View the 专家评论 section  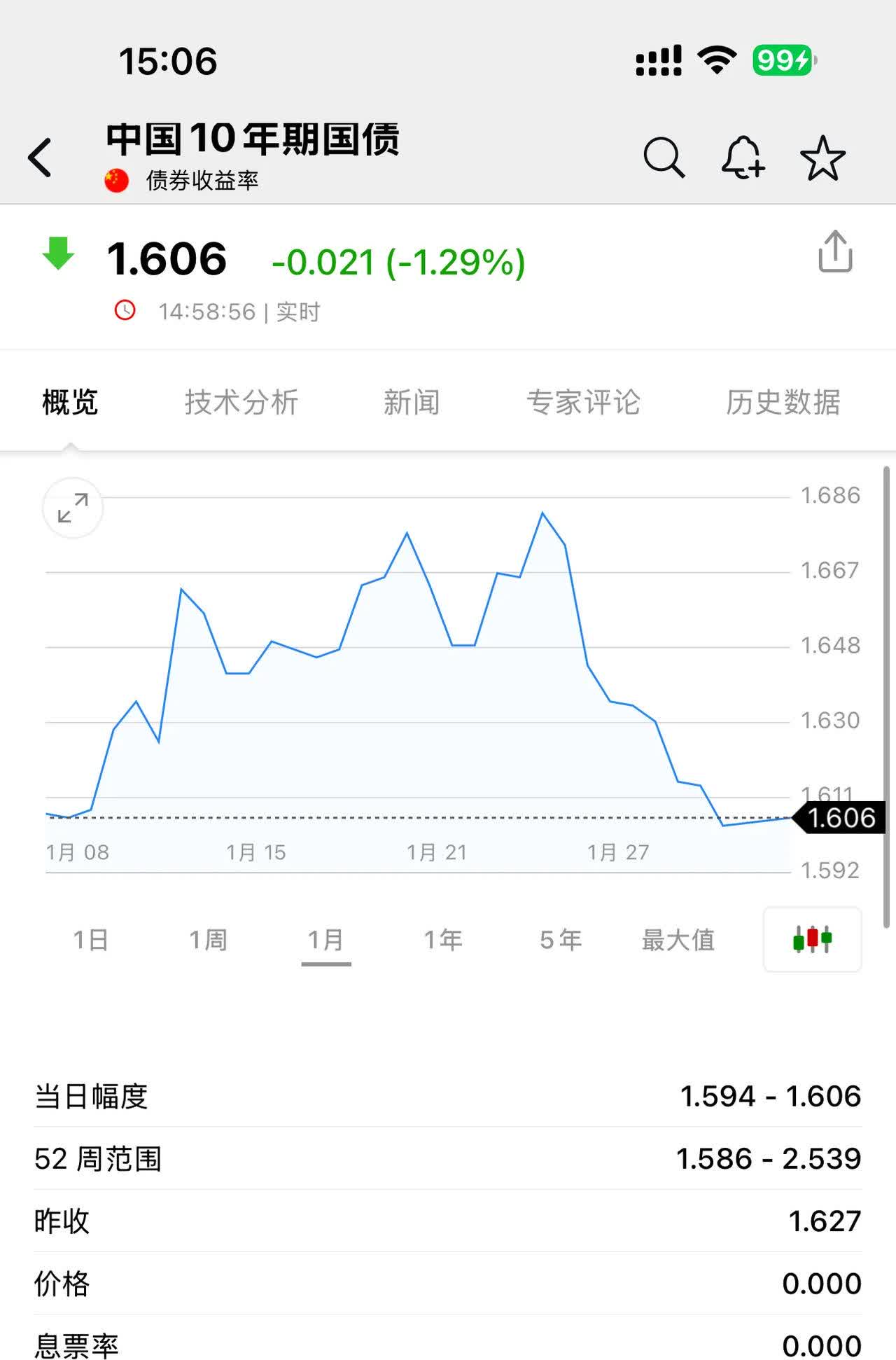584,403
